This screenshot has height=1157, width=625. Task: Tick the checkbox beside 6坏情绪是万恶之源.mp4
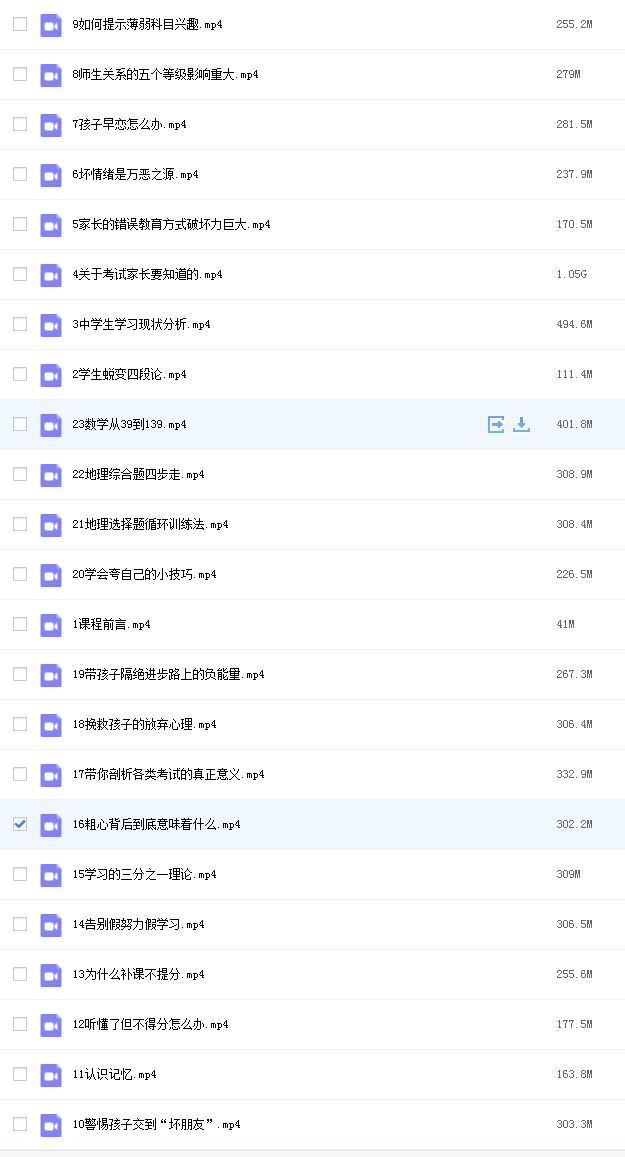[x=20, y=174]
